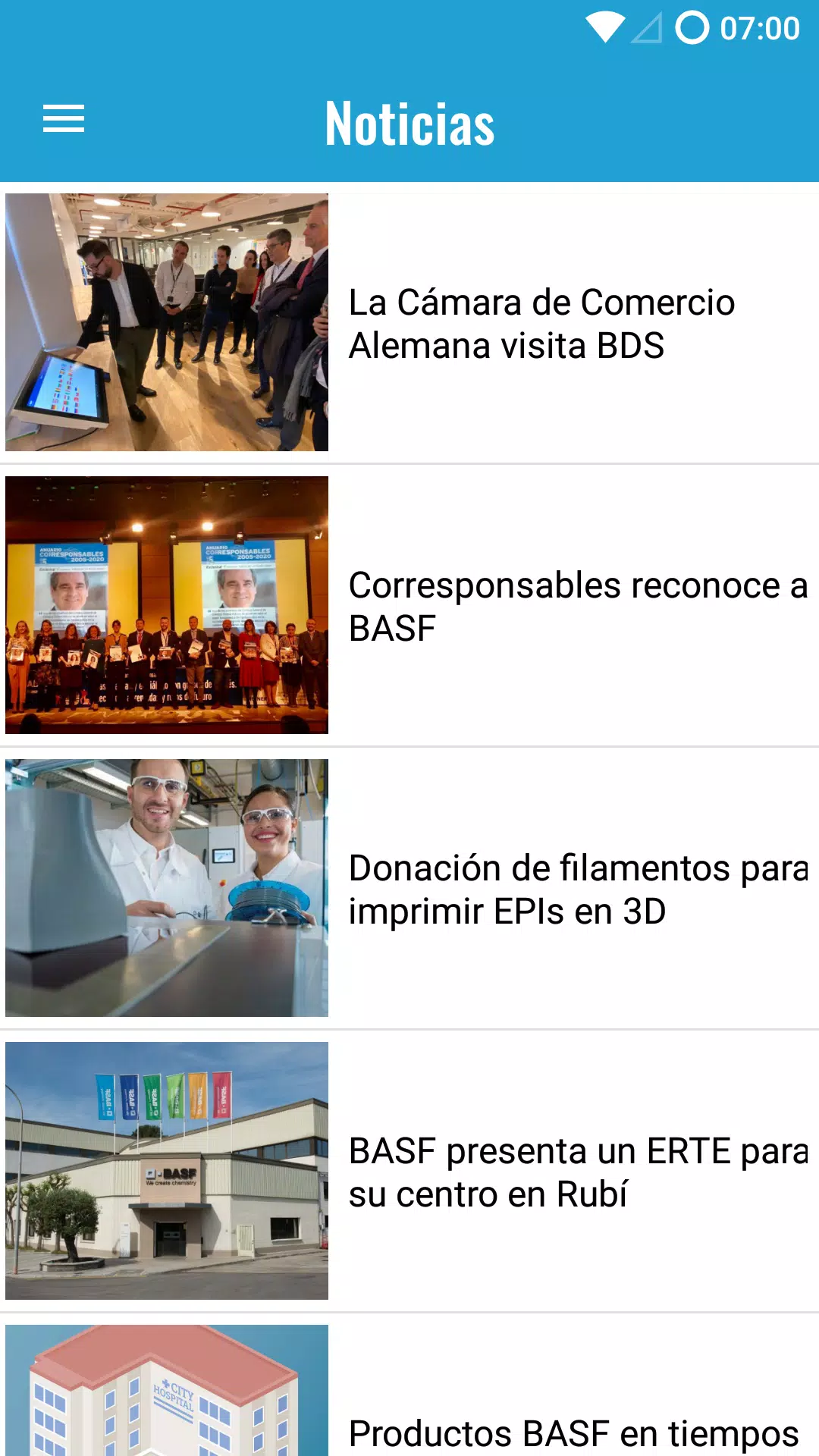Click the Noticias title header
The image size is (819, 1456).
pyautogui.click(x=409, y=121)
